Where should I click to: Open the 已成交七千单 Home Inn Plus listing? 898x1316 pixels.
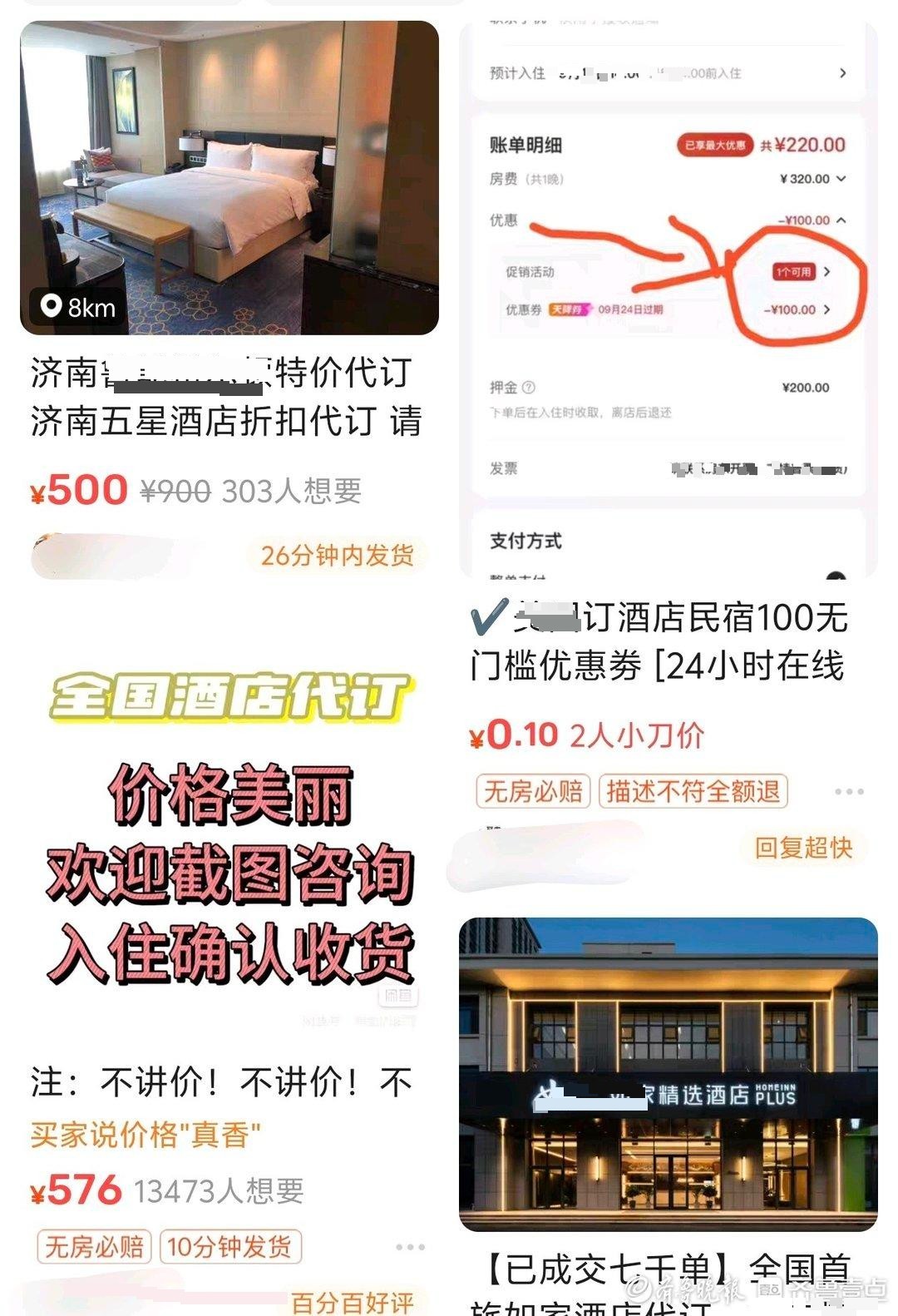pyautogui.click(x=668, y=1073)
